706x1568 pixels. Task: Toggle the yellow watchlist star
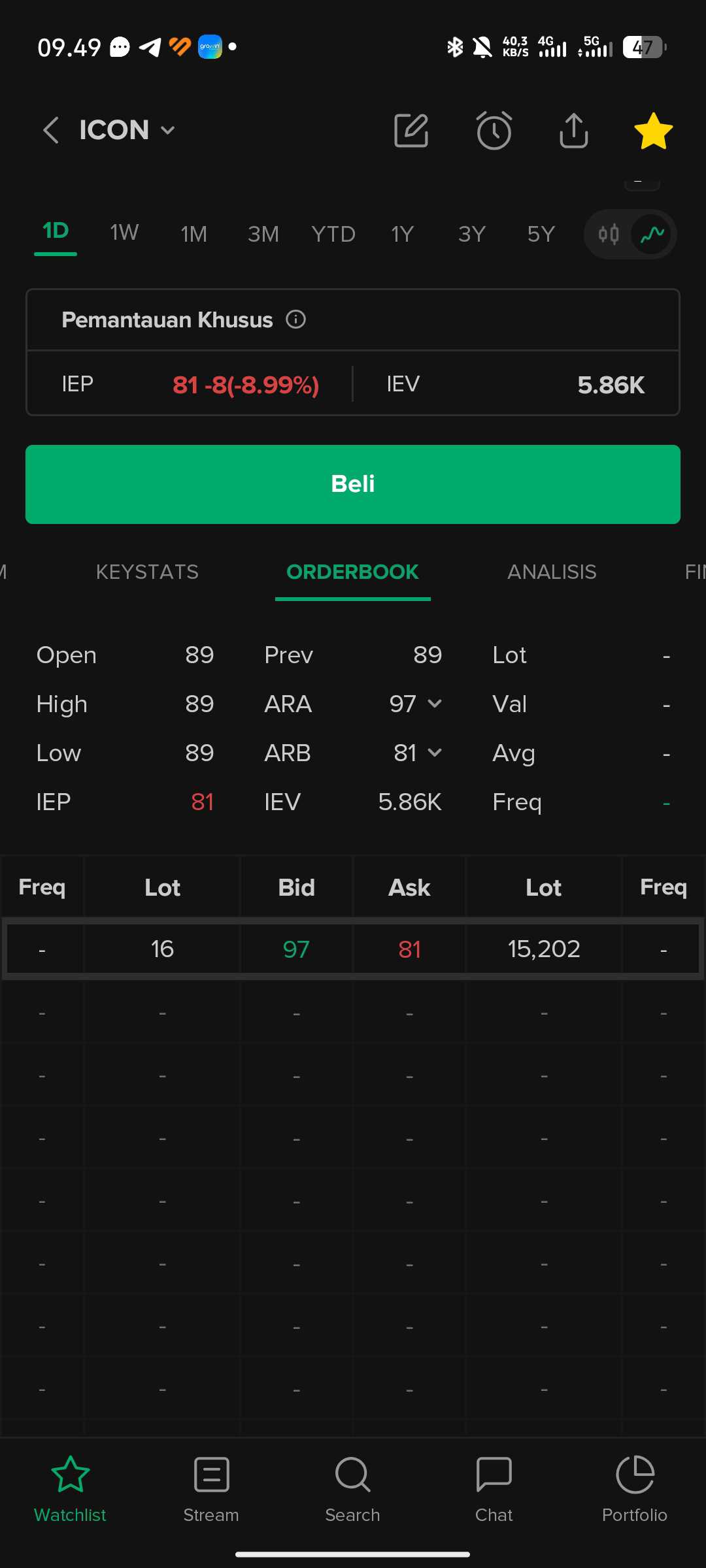coord(653,131)
